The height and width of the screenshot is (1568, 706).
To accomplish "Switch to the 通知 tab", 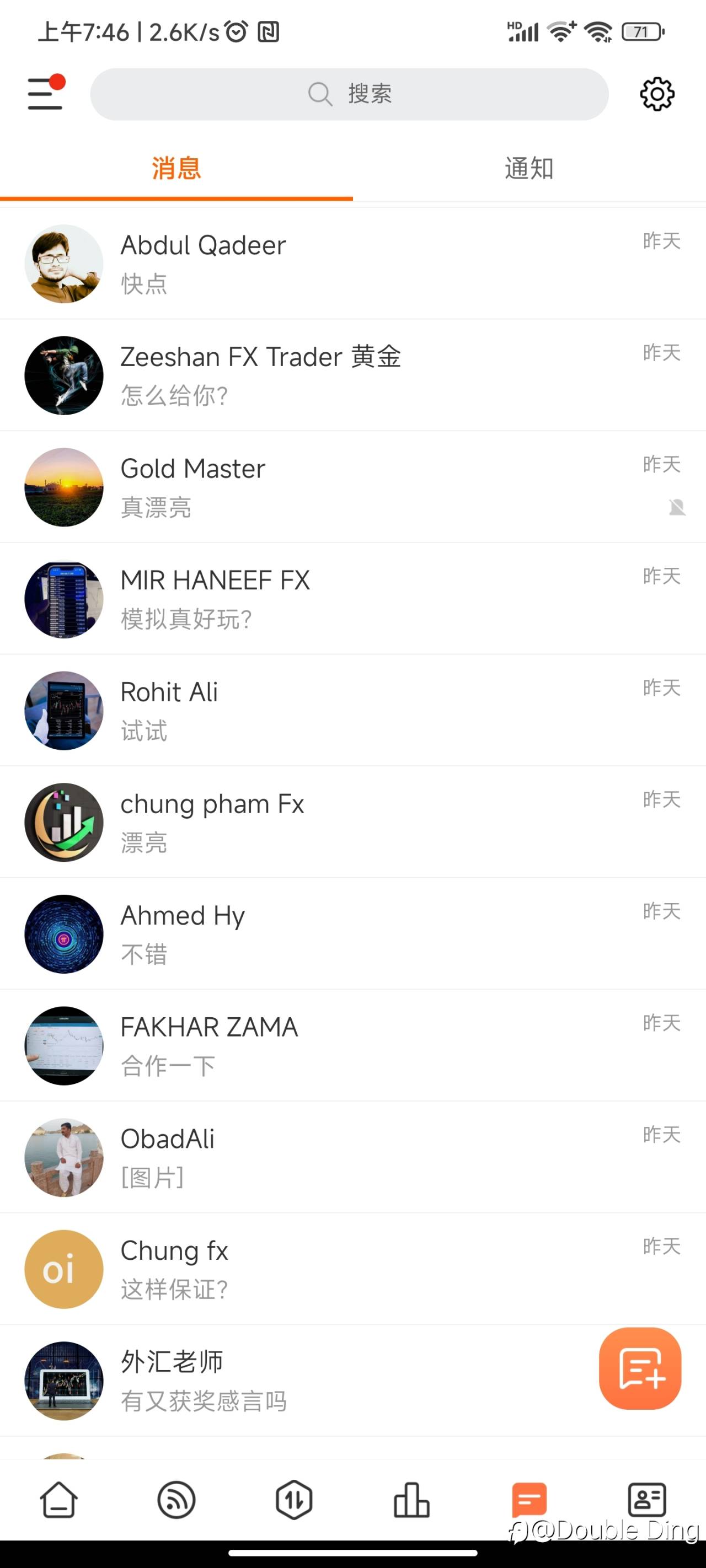I will [529, 169].
